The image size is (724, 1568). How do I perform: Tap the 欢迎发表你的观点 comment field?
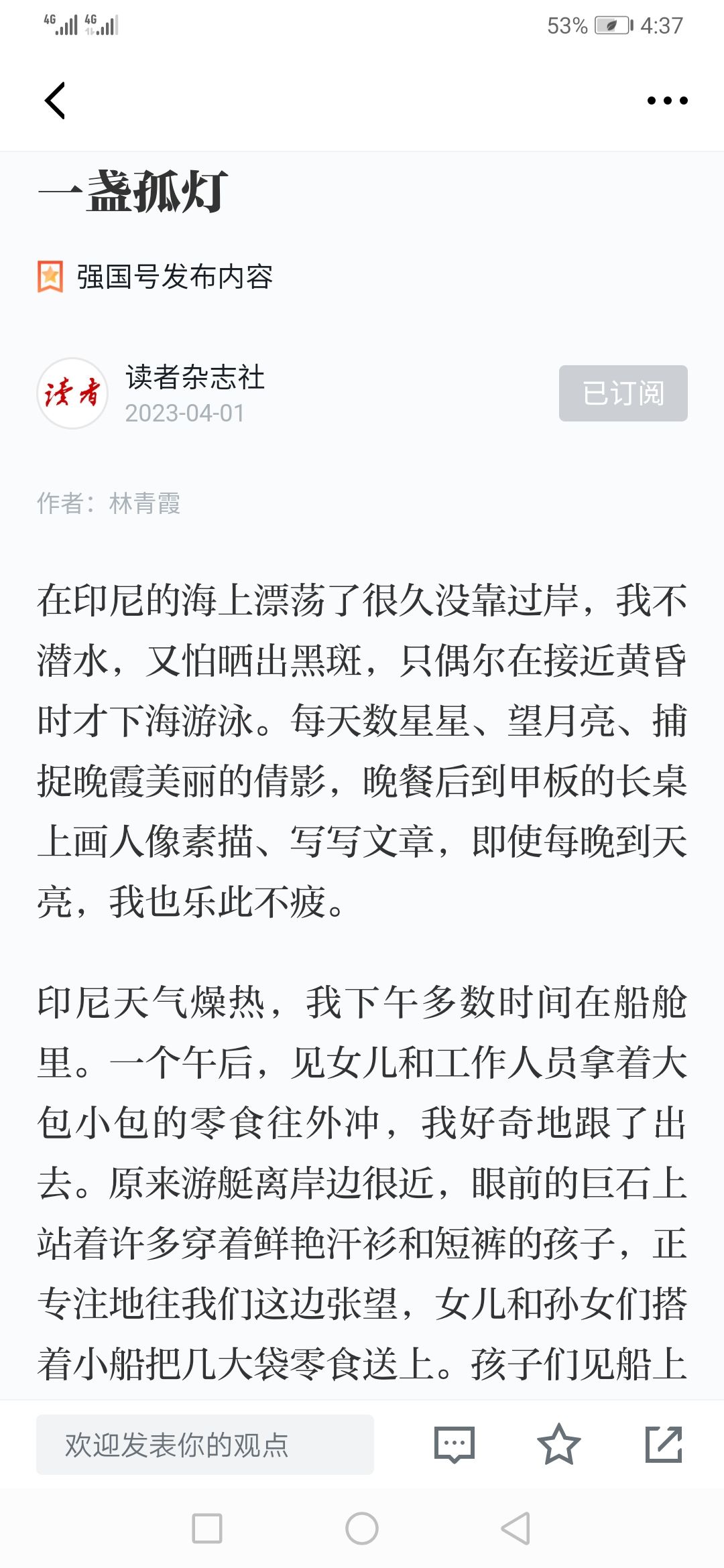point(205,1445)
